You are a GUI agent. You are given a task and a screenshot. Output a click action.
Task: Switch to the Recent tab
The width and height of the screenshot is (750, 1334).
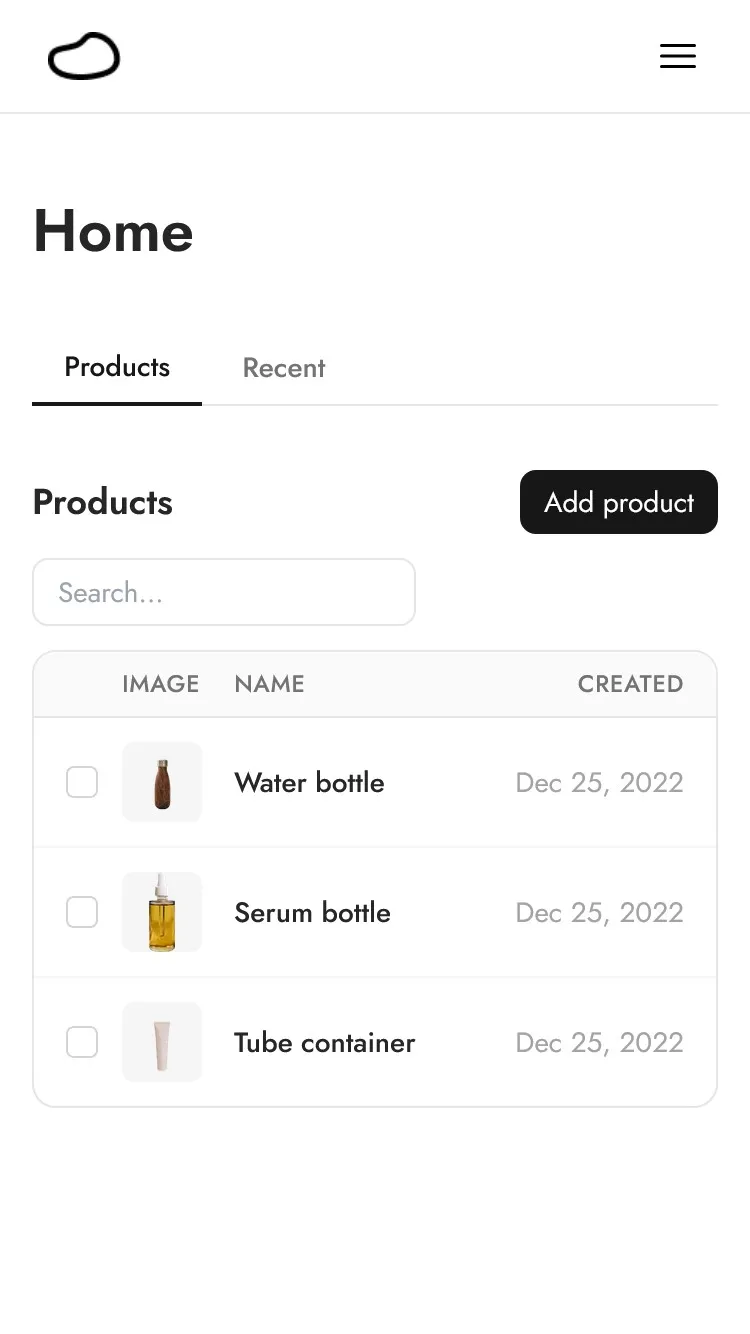coord(283,368)
